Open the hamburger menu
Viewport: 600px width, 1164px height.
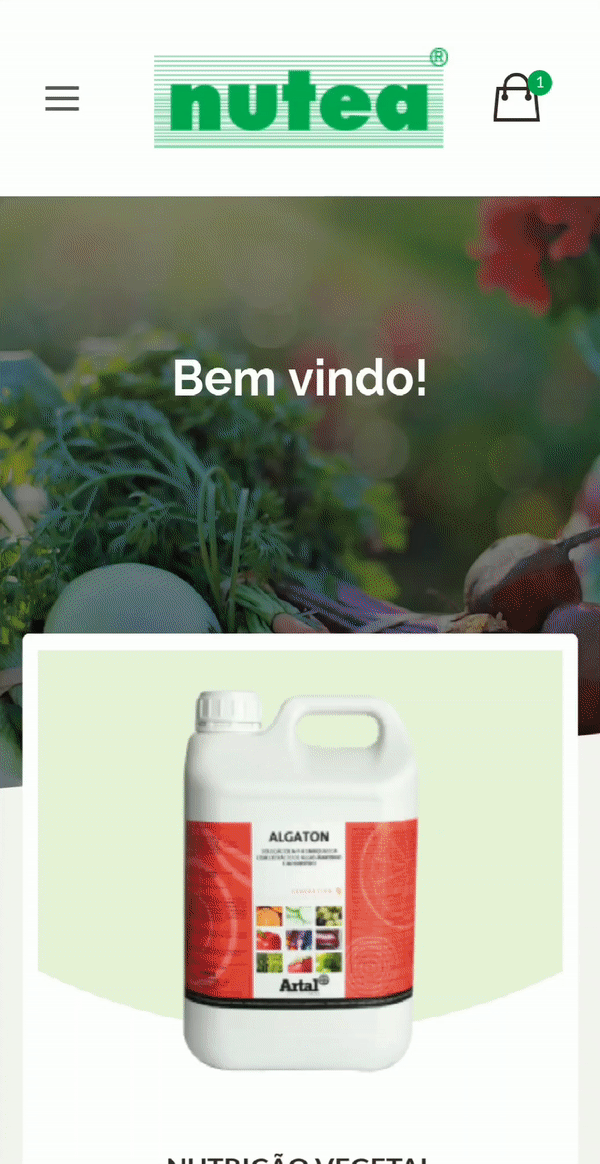pos(62,98)
